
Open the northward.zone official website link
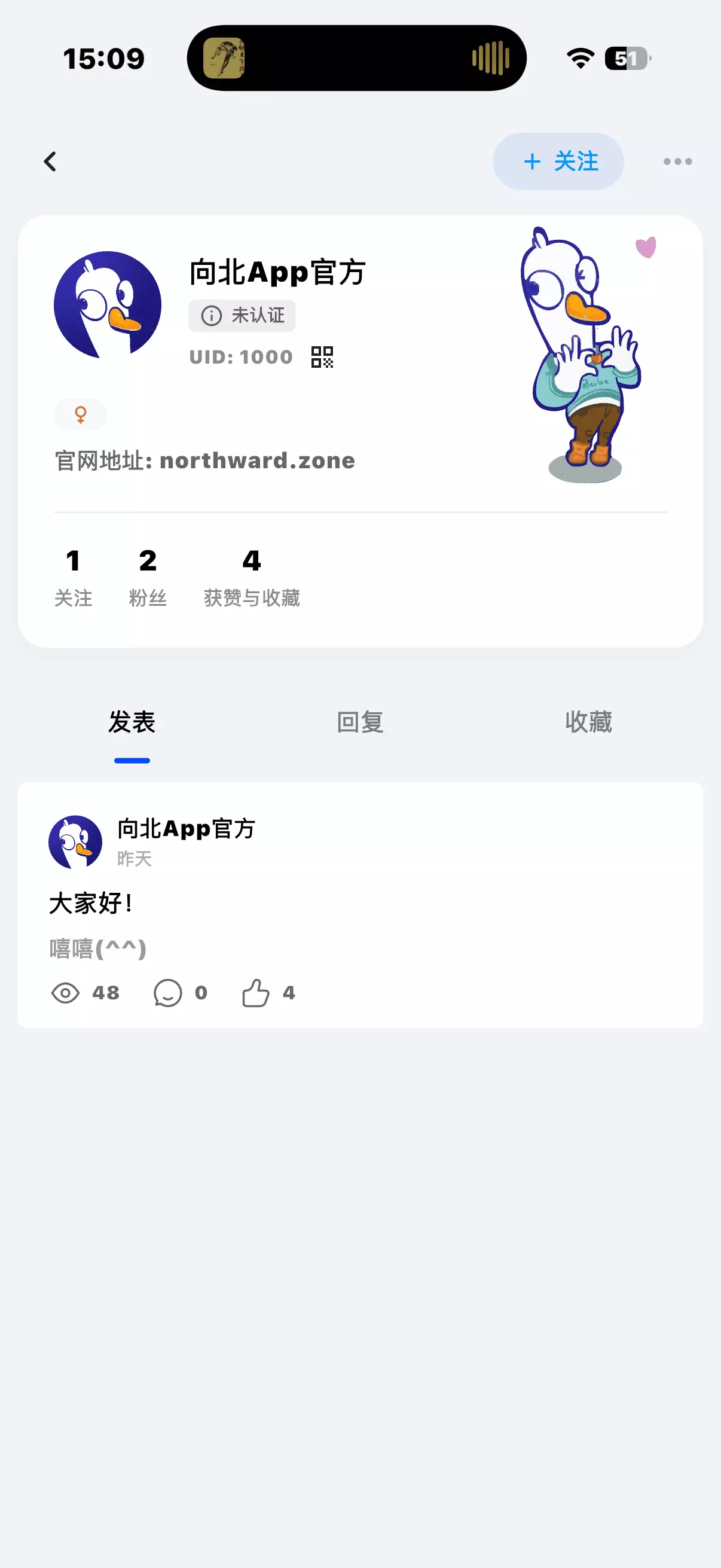[257, 460]
